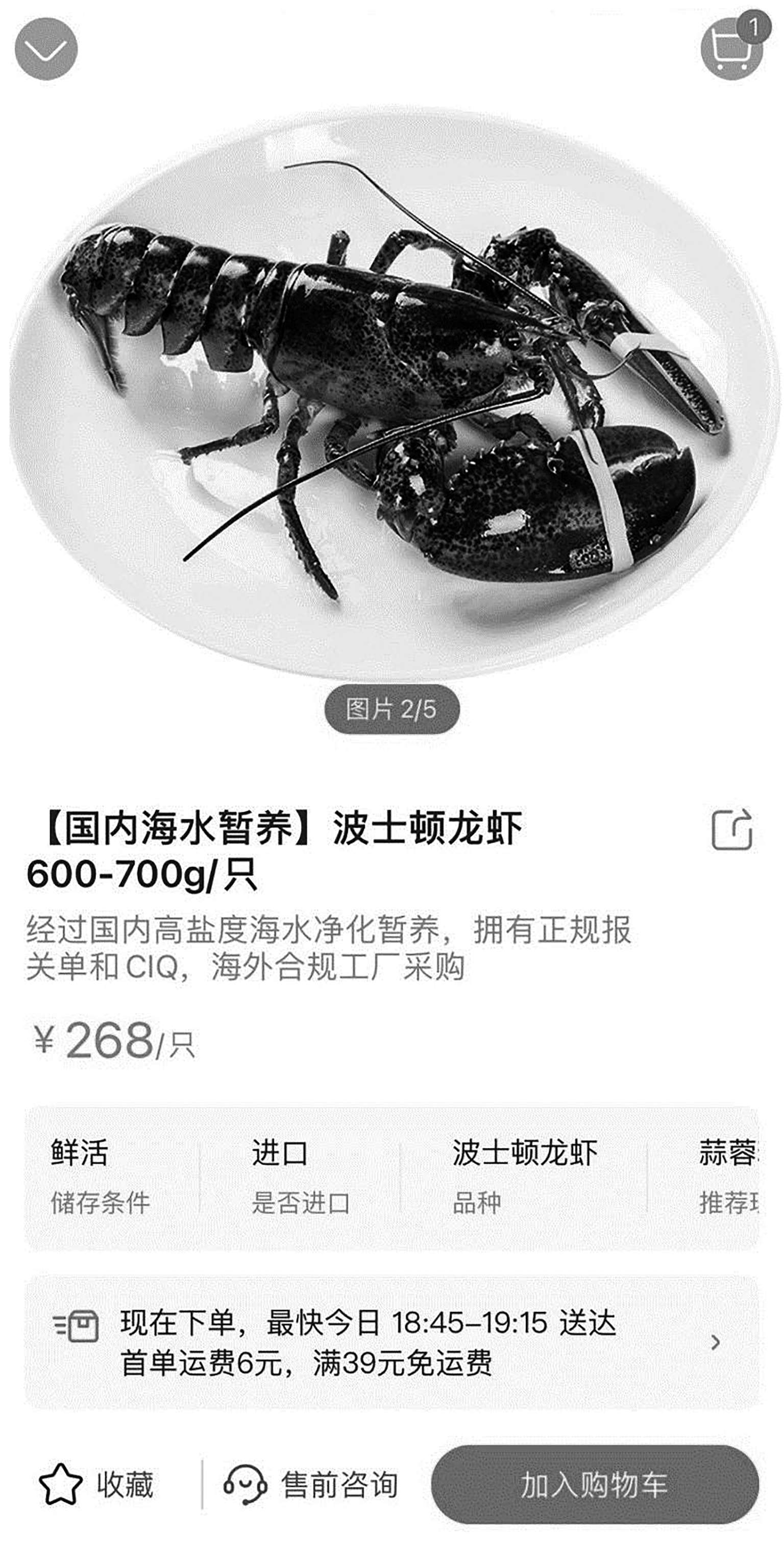Tap 加入购物车 to add to cart
The image size is (784, 1559).
(595, 1484)
